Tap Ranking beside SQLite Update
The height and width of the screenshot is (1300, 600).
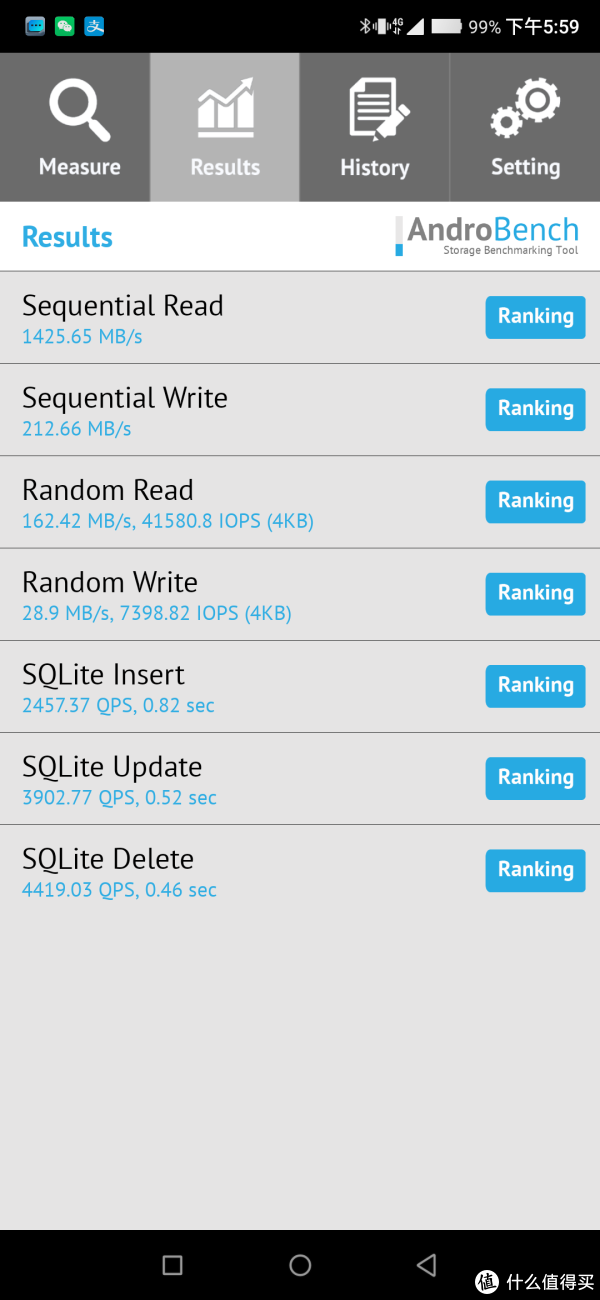click(536, 777)
